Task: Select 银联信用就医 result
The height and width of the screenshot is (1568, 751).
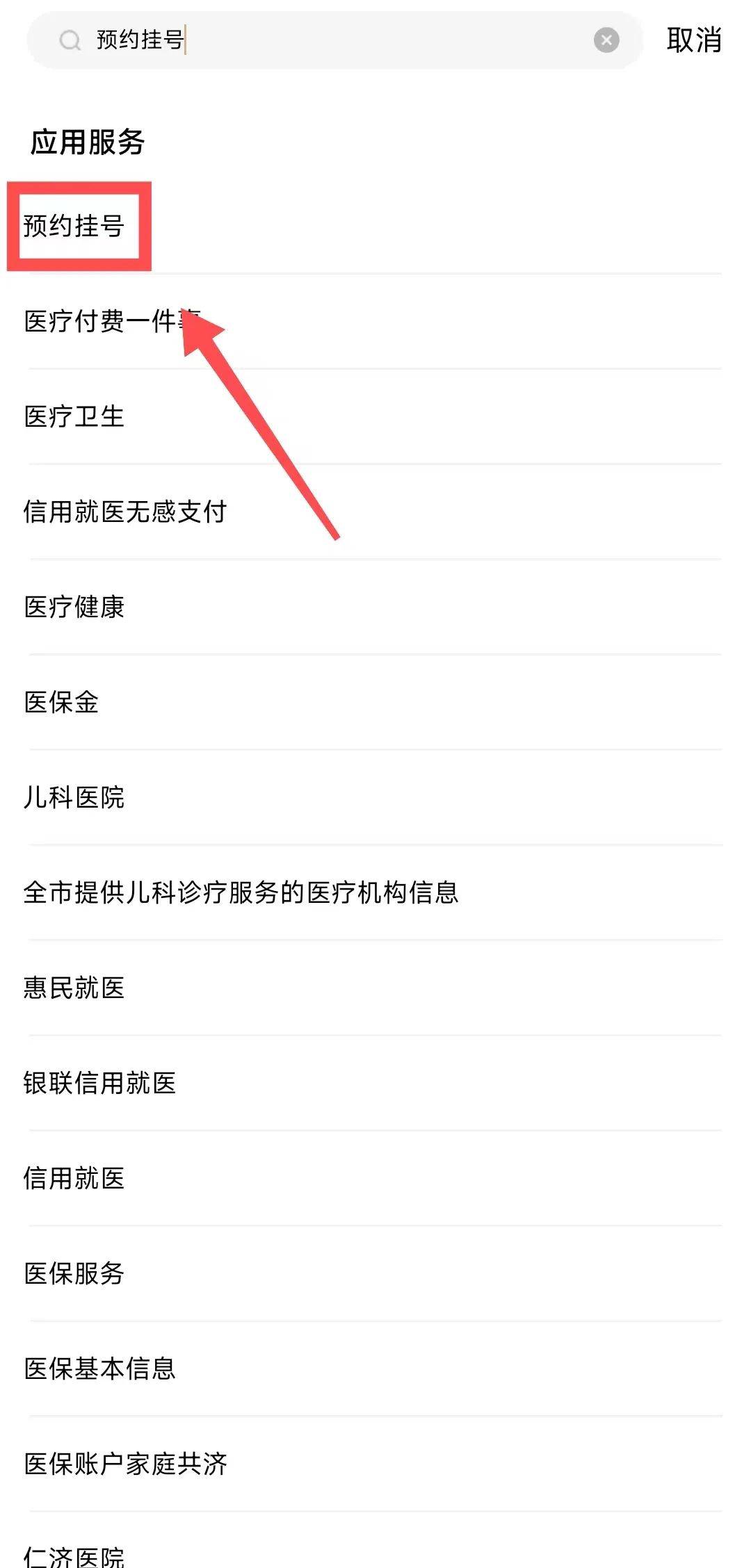Action: (99, 1083)
